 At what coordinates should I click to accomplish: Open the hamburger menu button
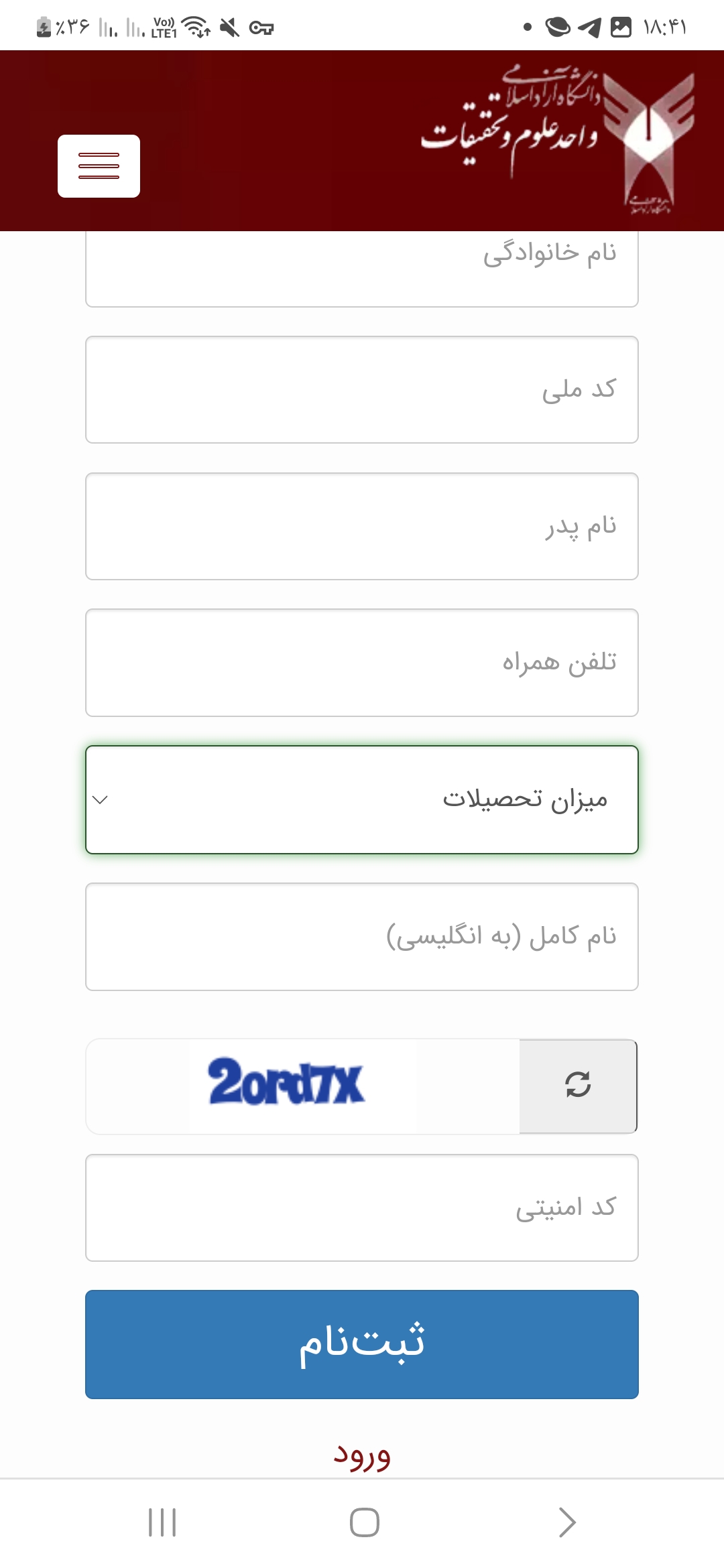click(x=99, y=166)
